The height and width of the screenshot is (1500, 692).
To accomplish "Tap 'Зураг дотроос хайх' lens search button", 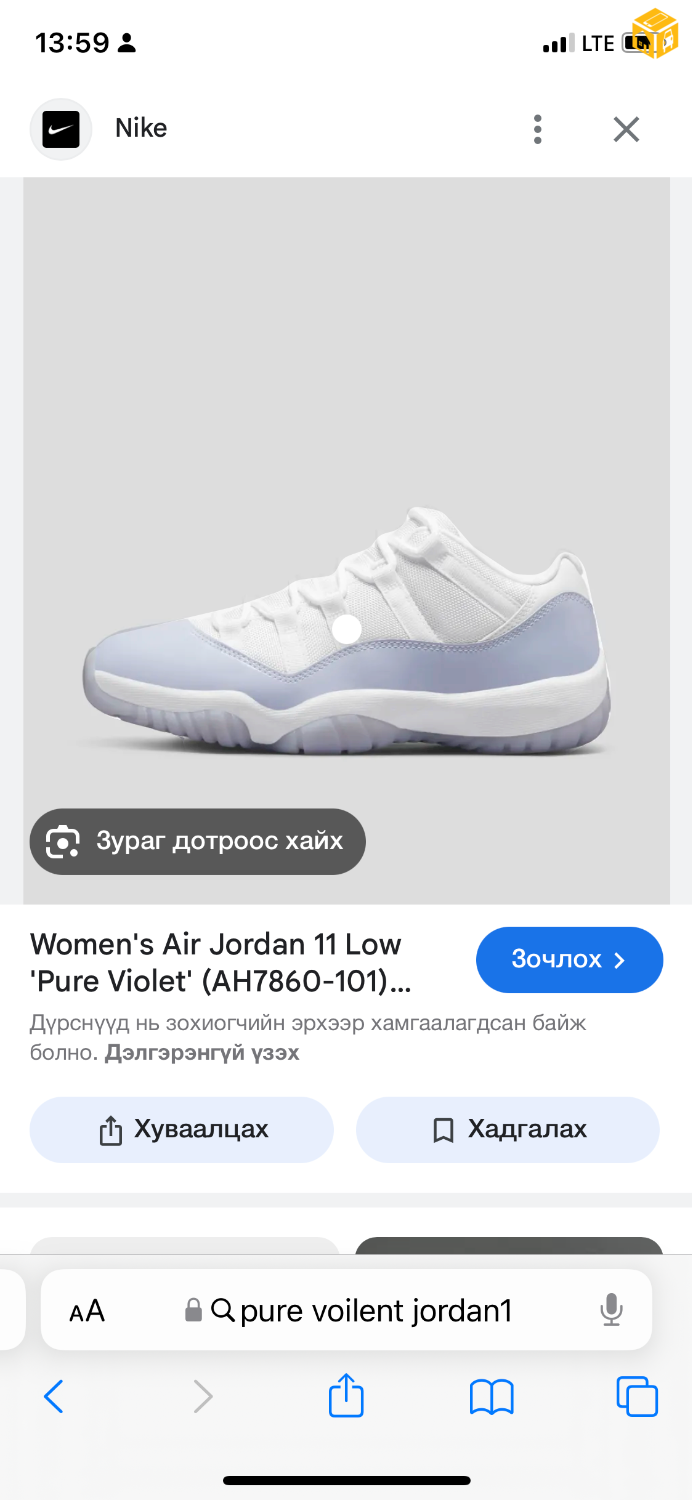I will 198,841.
